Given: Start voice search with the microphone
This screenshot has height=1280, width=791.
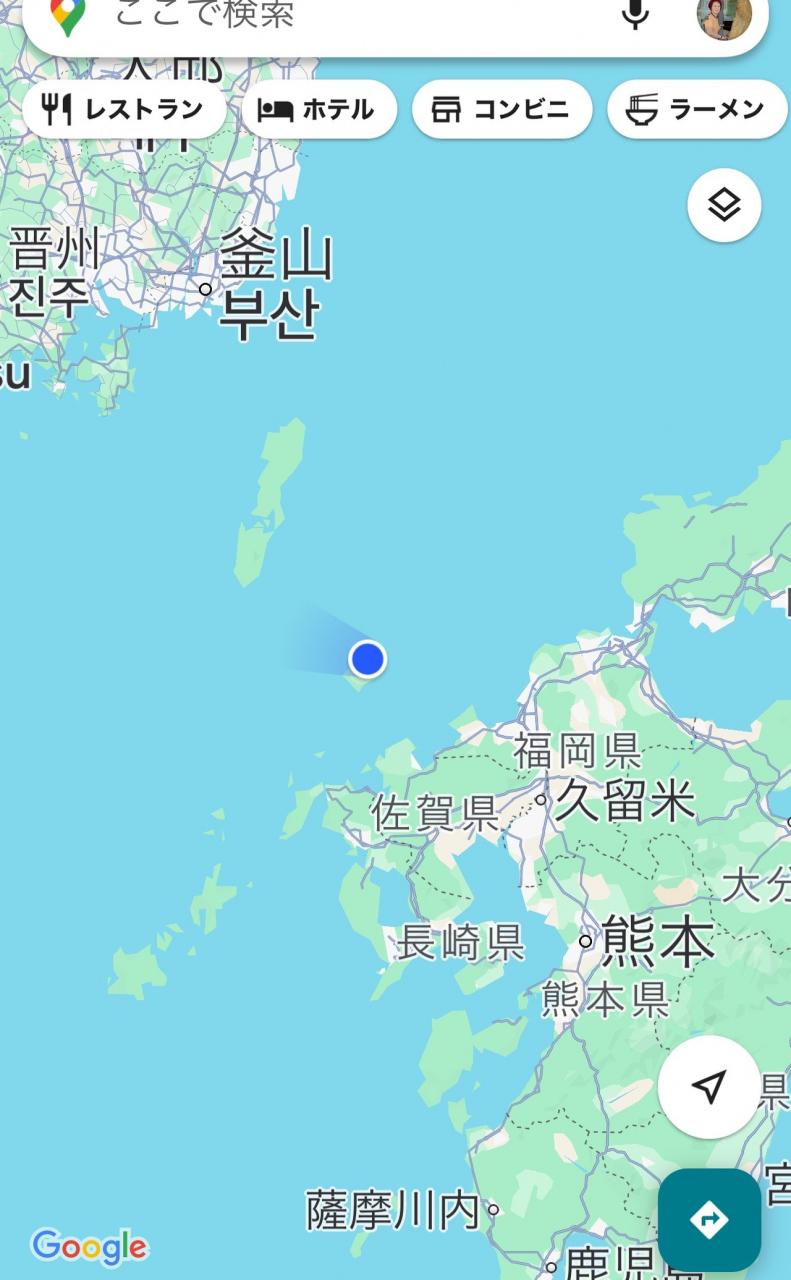Looking at the screenshot, I should pyautogui.click(x=635, y=14).
